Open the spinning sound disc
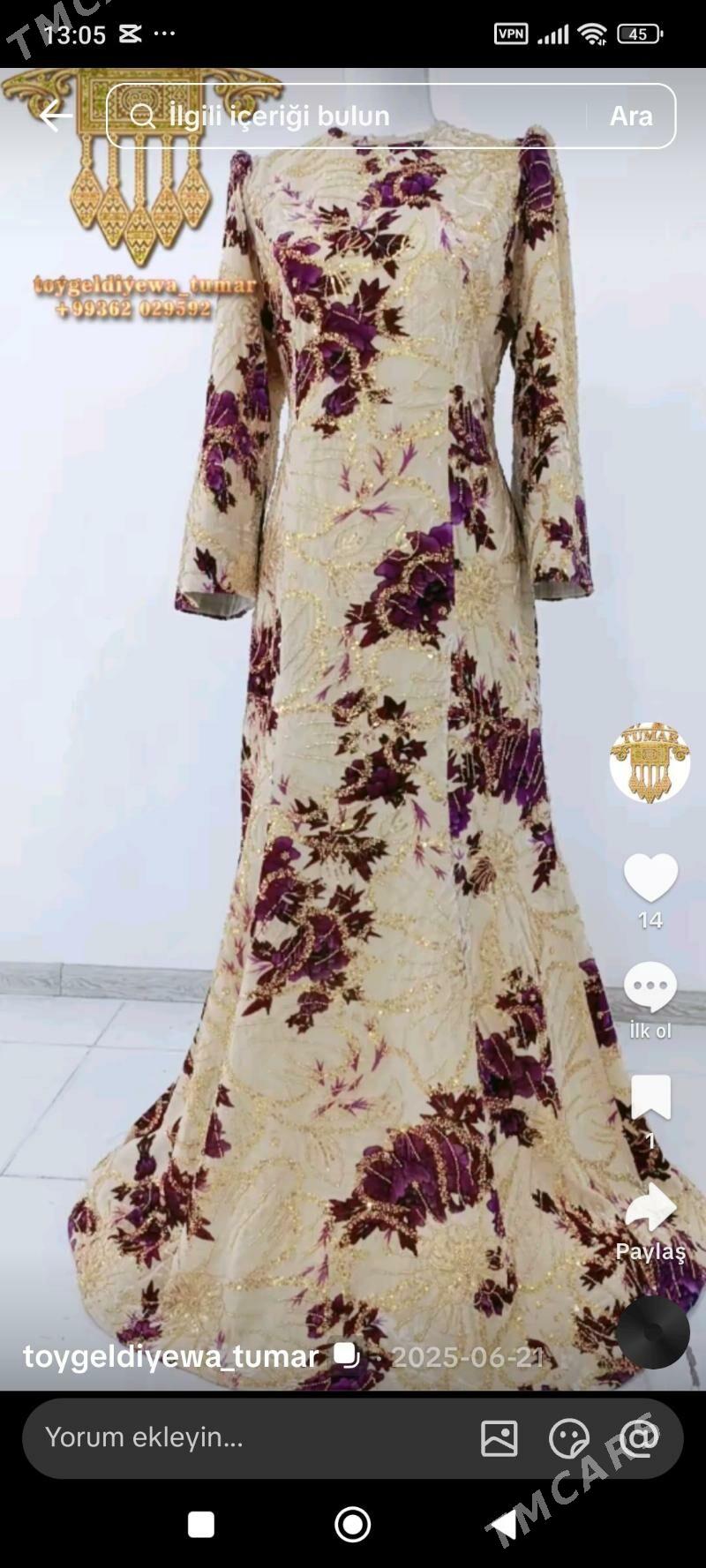 tap(653, 1332)
